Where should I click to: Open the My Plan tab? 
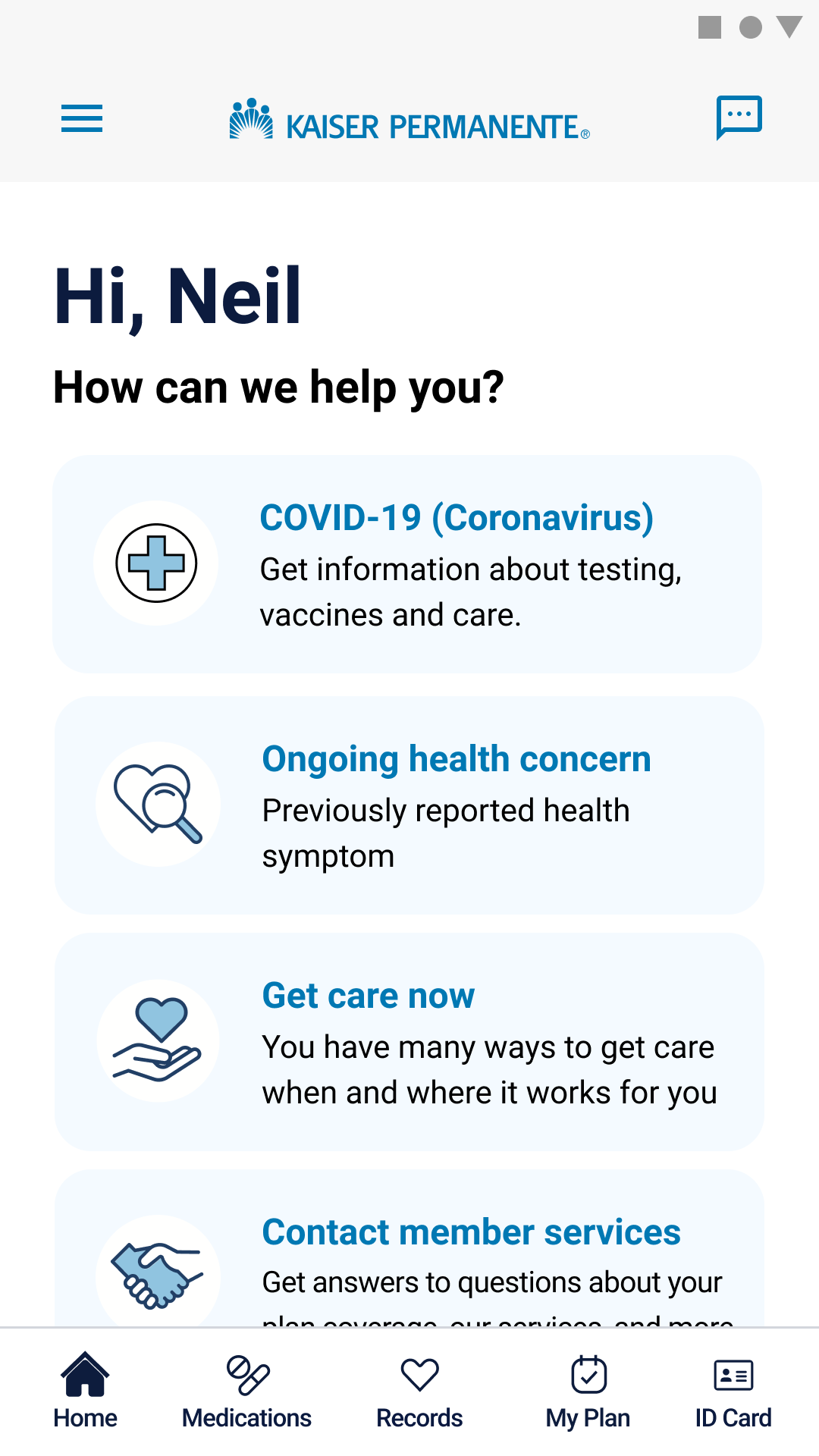point(588,1392)
